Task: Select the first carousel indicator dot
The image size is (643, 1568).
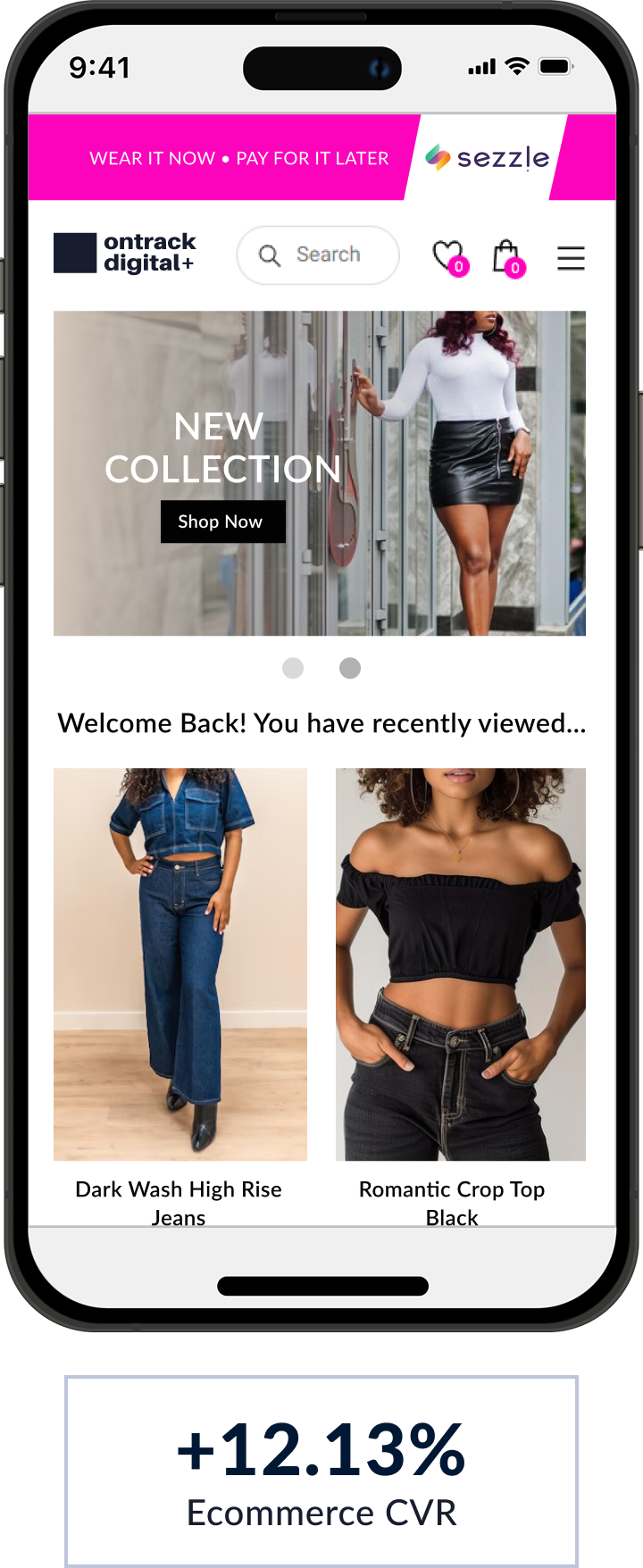Action: point(293,668)
